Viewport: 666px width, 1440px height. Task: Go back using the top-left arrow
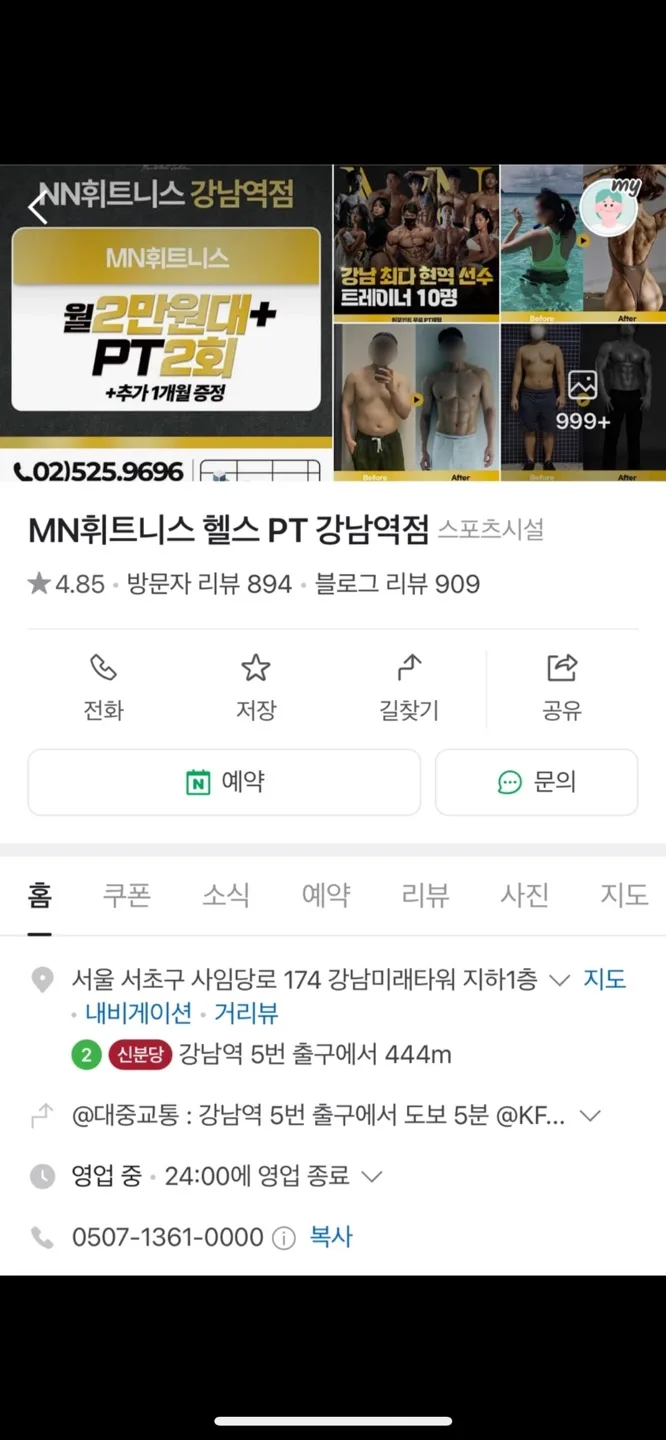tap(38, 208)
